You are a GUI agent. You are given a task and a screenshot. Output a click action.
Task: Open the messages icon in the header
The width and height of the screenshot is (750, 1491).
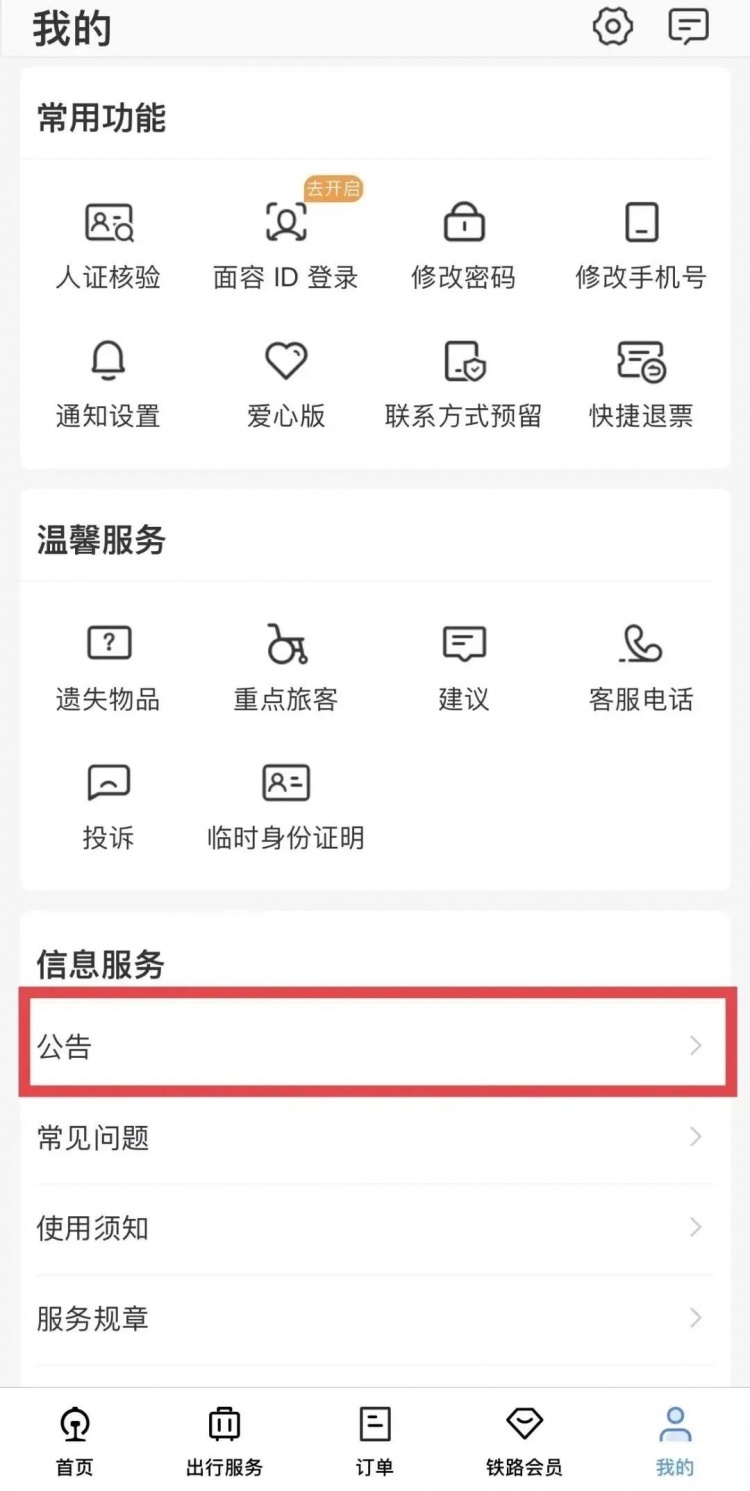point(688,27)
